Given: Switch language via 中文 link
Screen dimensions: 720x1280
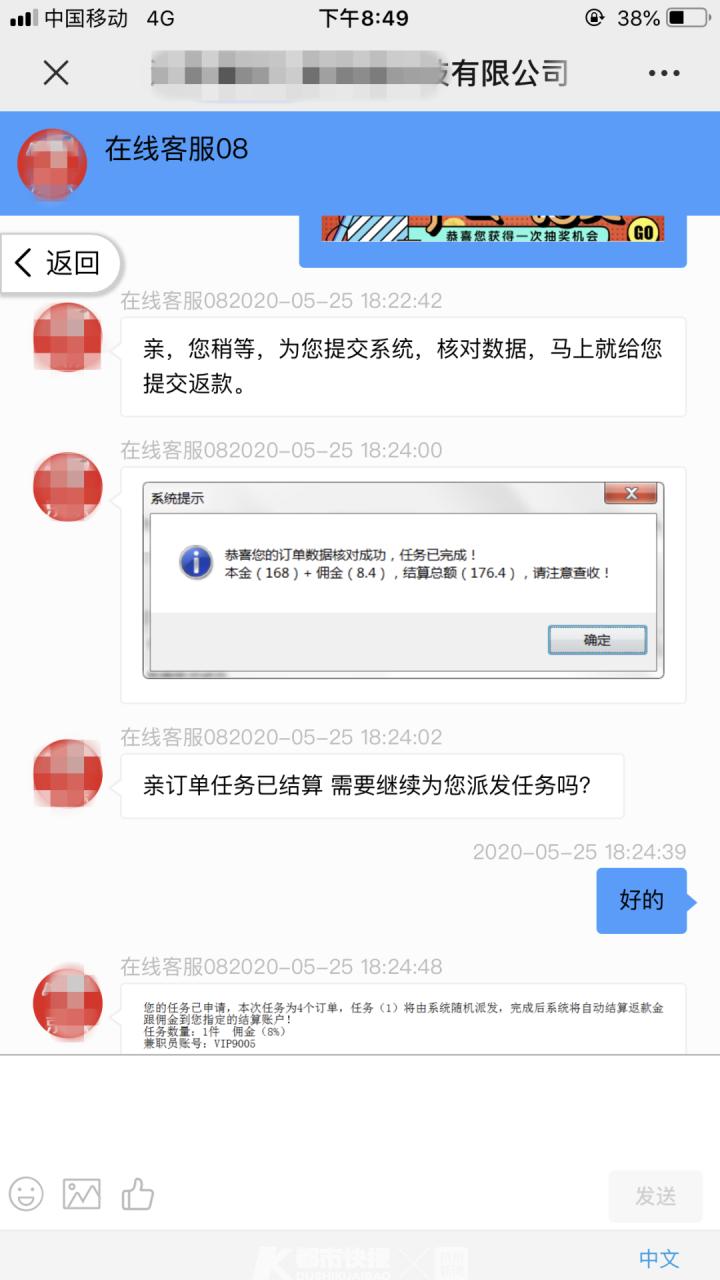Looking at the screenshot, I should click(x=658, y=1258).
